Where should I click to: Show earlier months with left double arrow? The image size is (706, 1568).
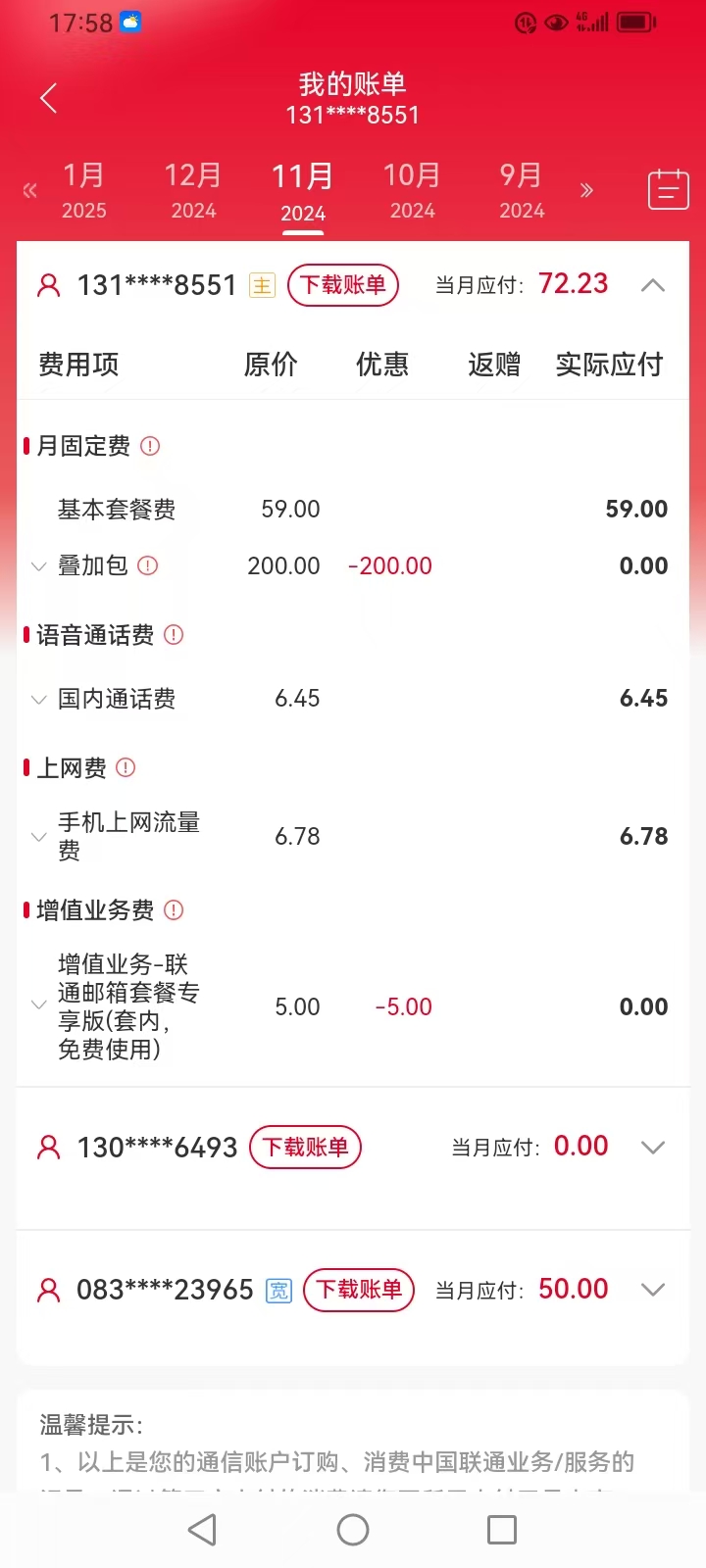point(30,190)
